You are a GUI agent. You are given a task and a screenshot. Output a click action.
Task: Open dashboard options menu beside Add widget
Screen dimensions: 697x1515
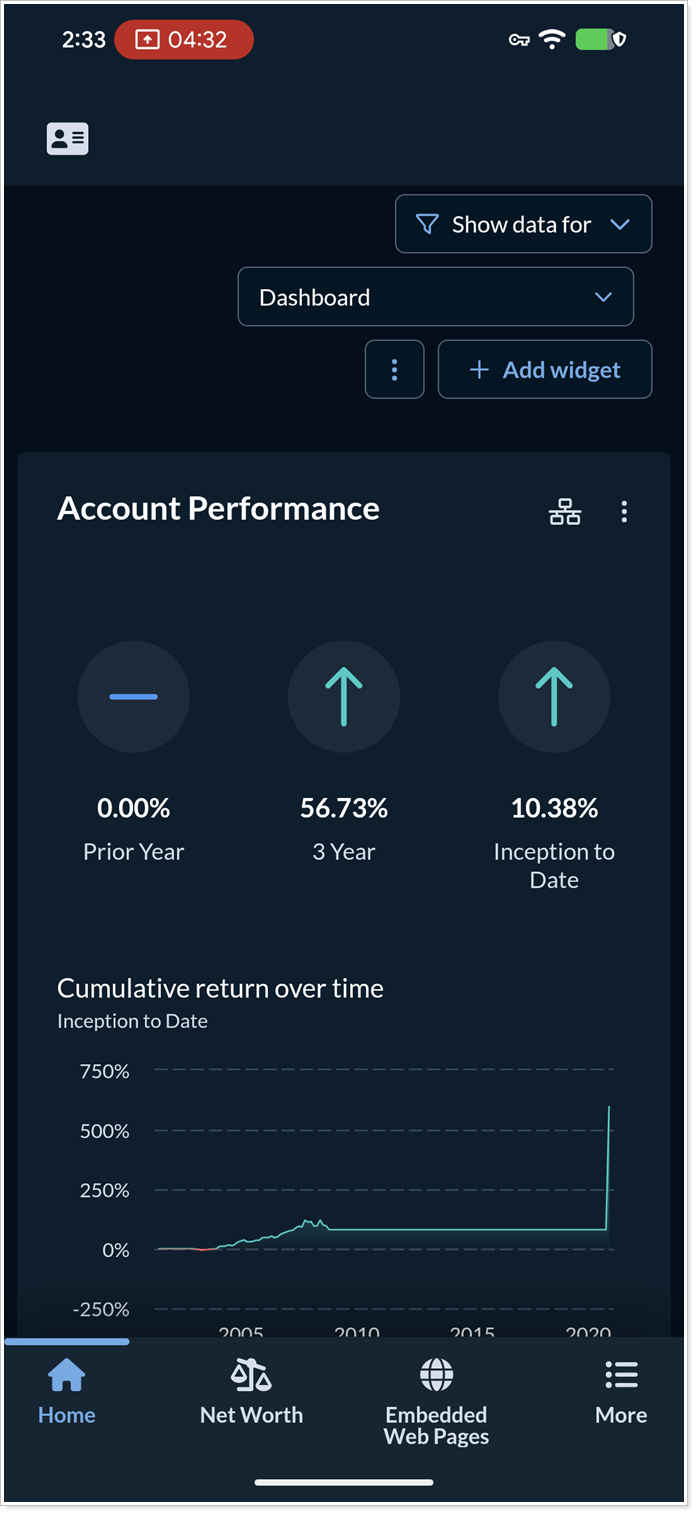click(394, 370)
